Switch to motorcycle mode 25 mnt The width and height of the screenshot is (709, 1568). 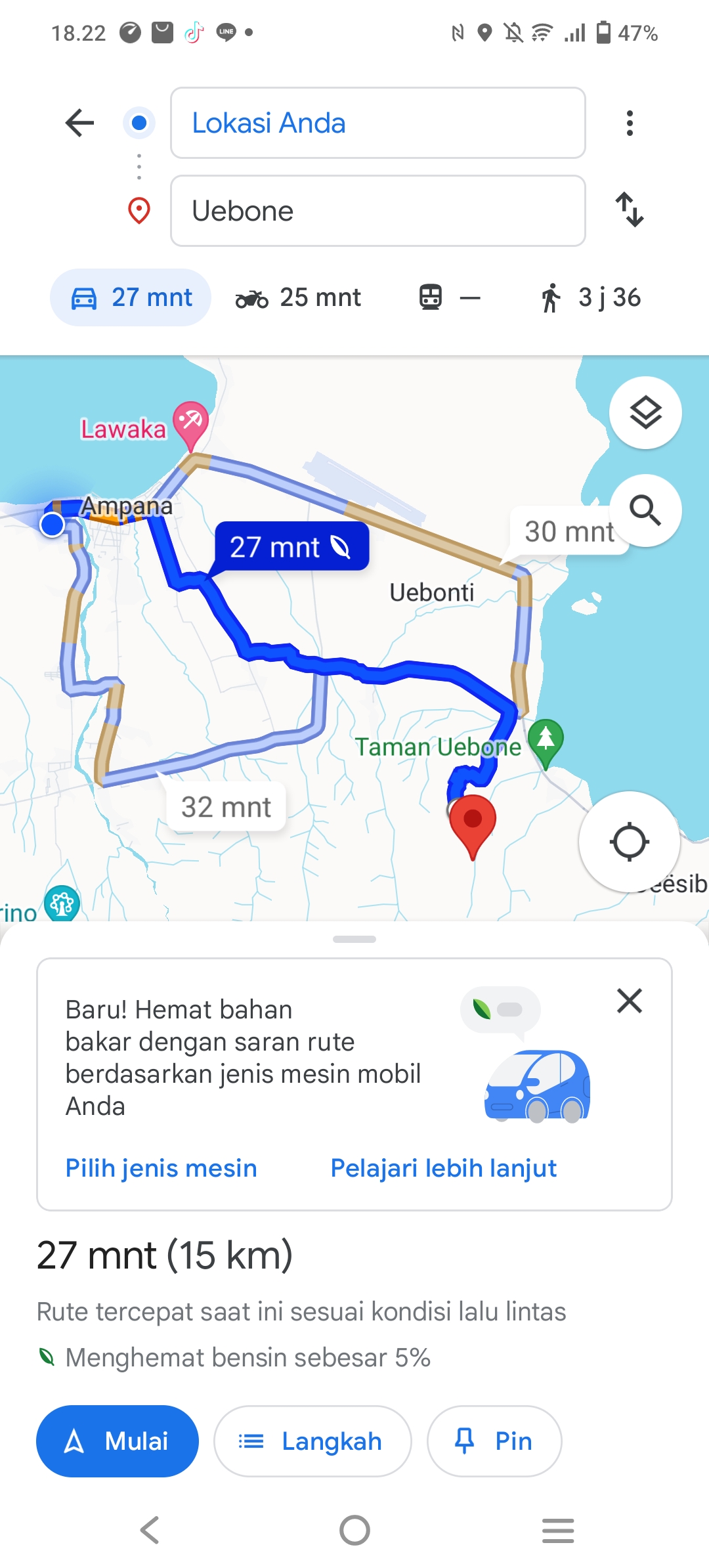[298, 297]
